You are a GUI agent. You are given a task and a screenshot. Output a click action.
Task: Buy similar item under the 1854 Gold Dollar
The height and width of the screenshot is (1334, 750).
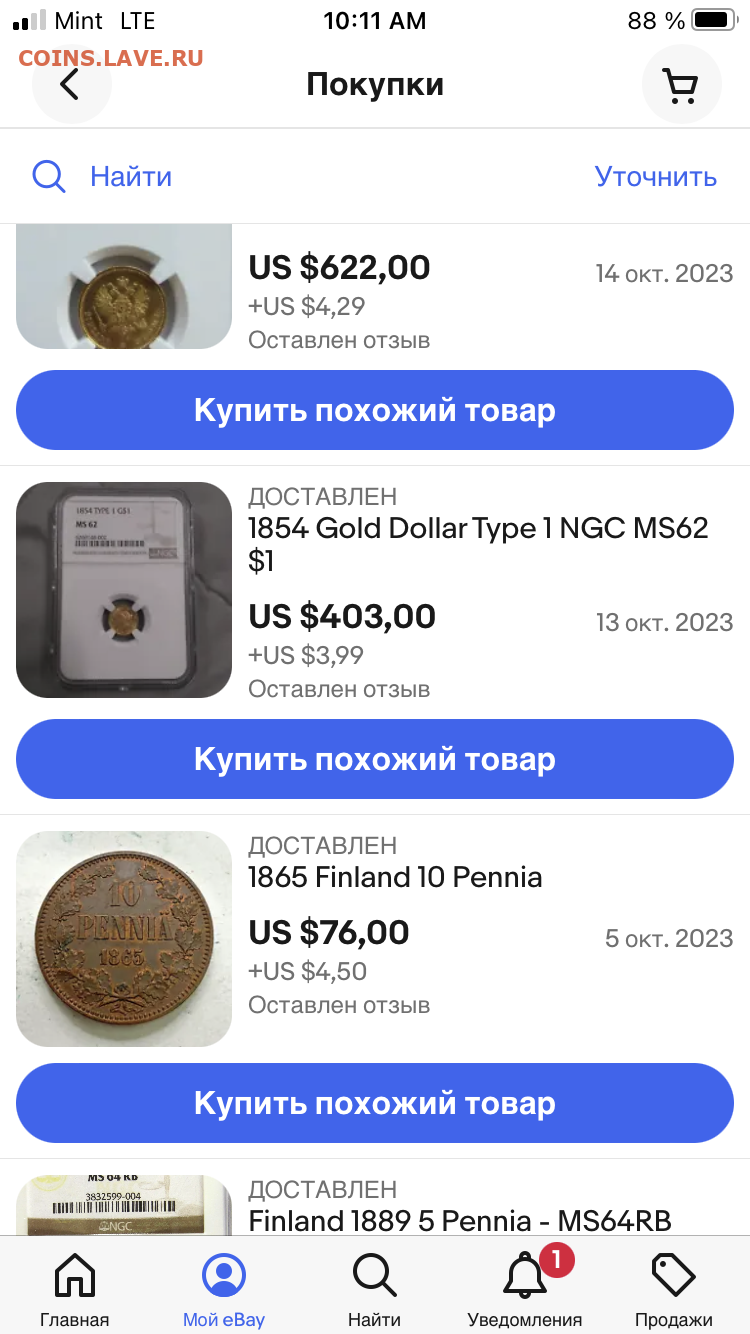(x=375, y=759)
